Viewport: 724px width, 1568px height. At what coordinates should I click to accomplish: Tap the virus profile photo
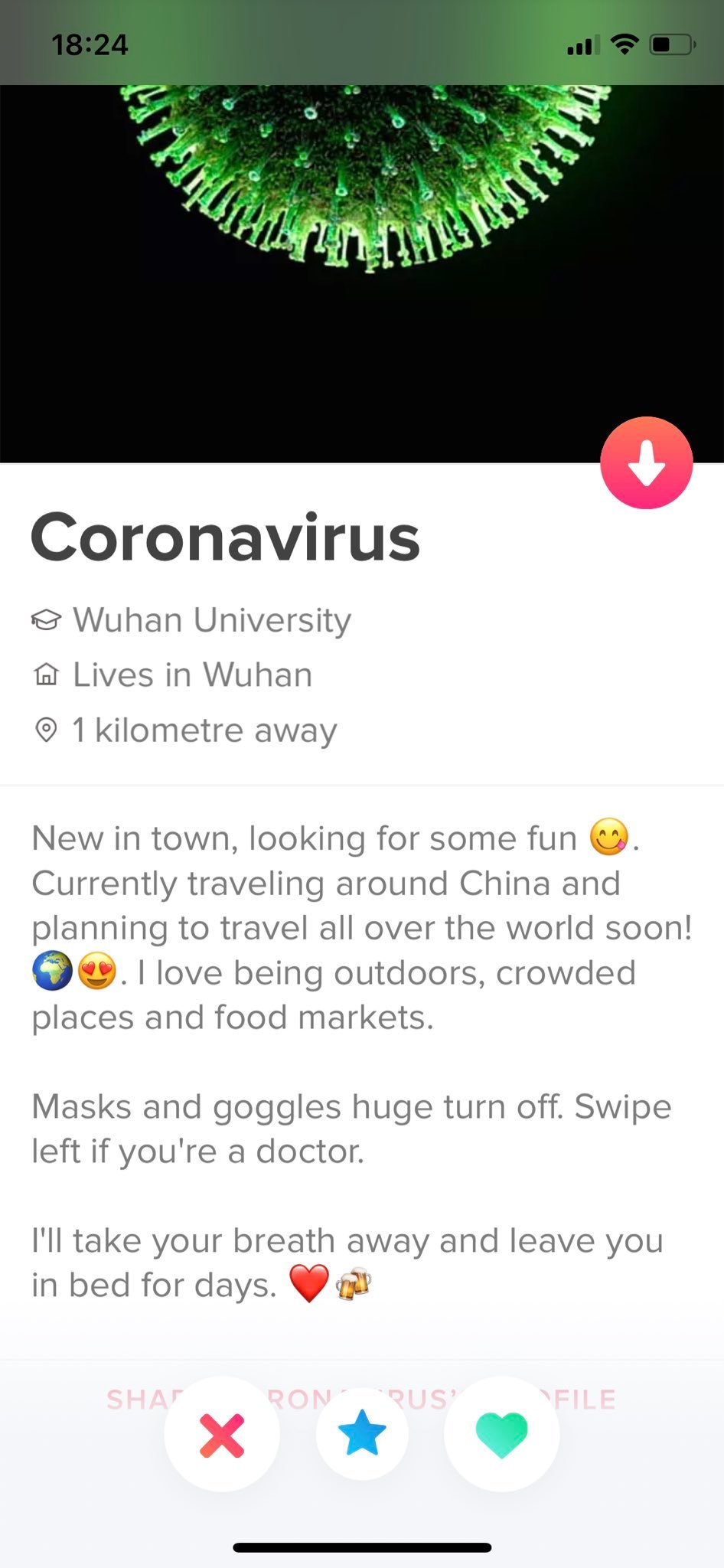(x=362, y=273)
